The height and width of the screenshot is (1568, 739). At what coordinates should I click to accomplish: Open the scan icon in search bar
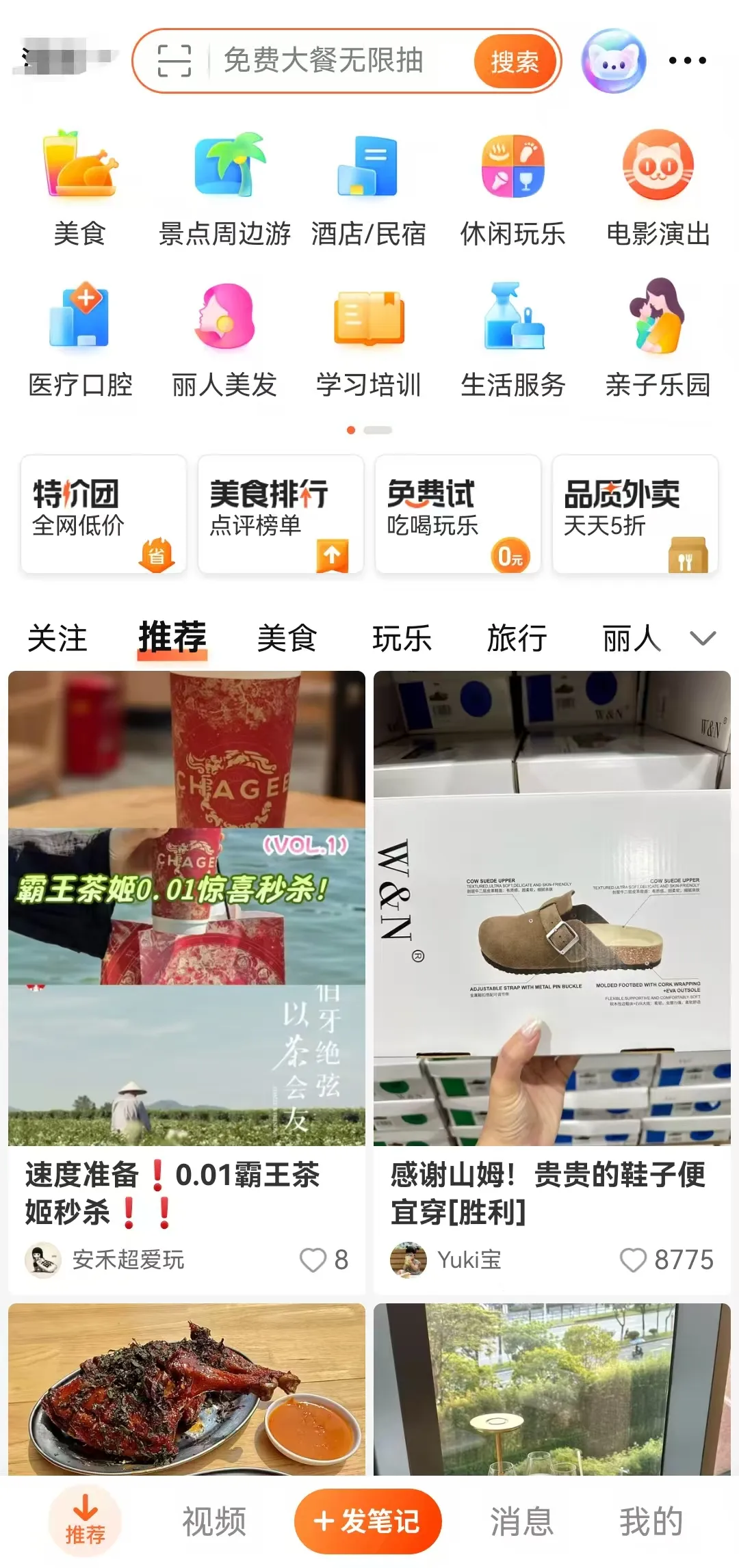coord(174,61)
